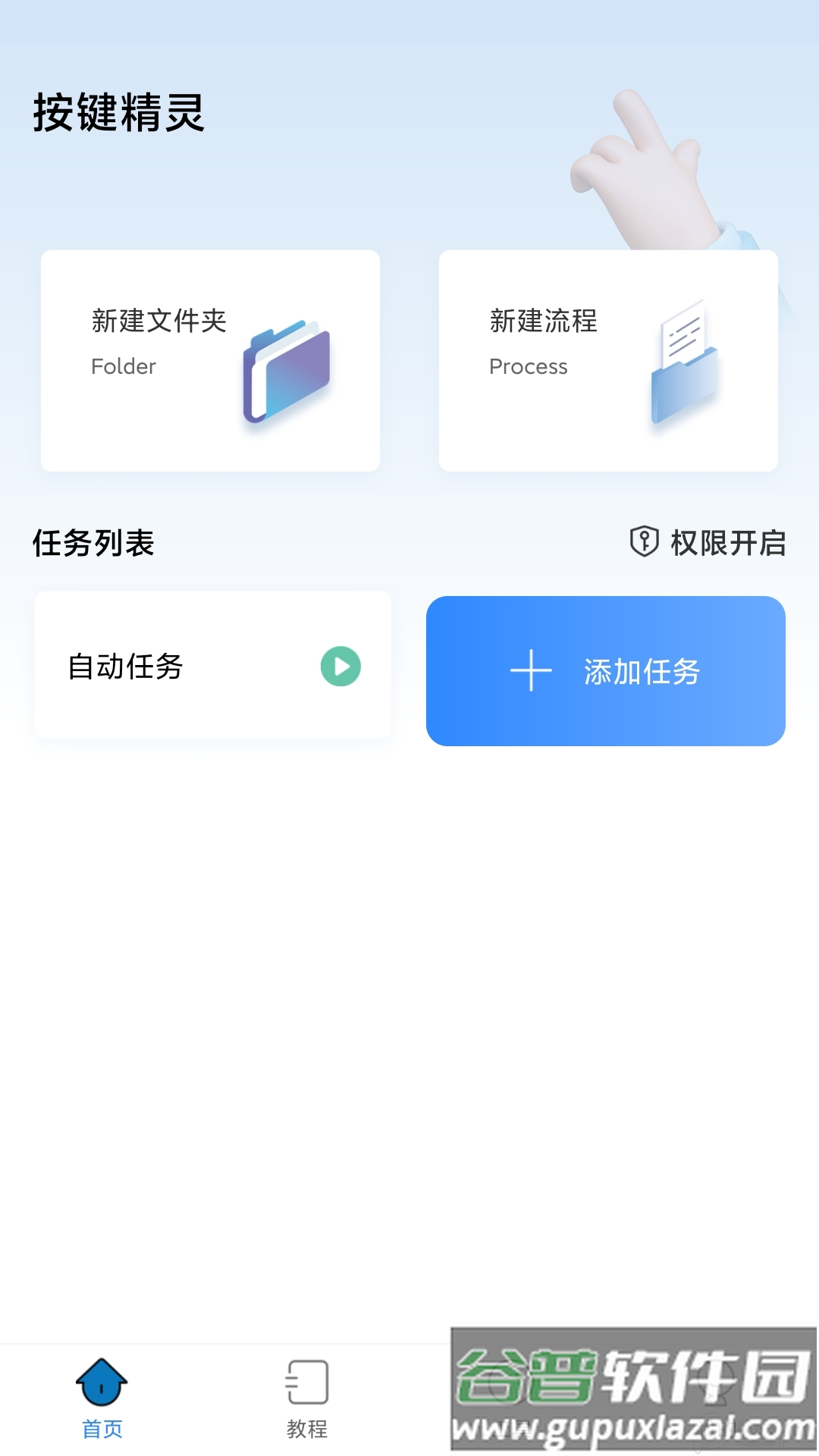Click the Folder label text on the left card
Image resolution: width=819 pixels, height=1456 pixels.
(x=124, y=367)
